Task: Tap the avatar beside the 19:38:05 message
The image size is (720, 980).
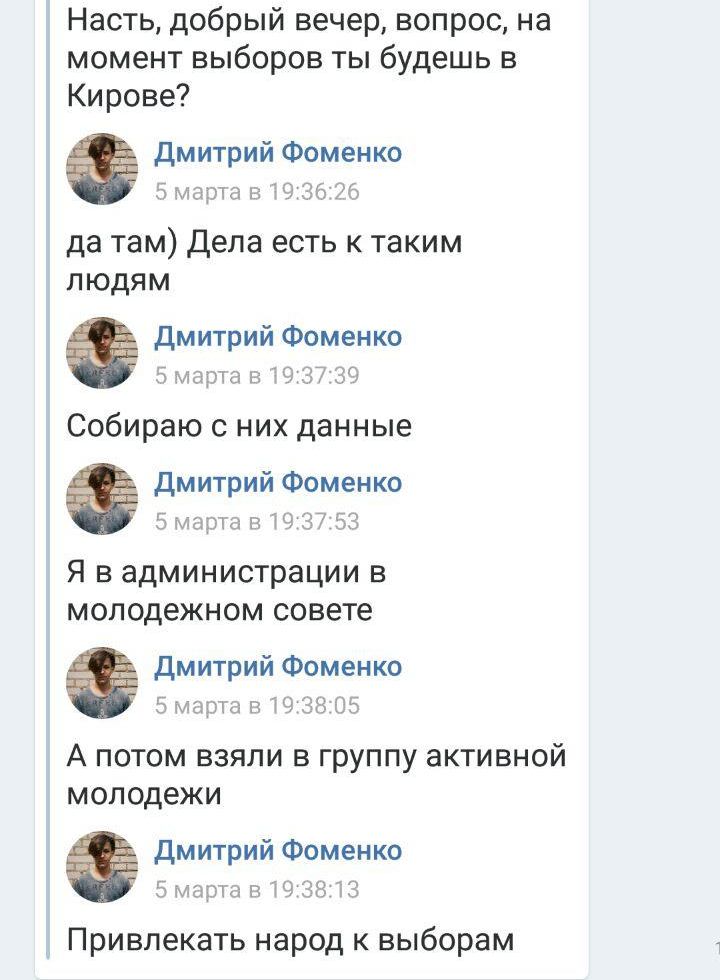Action: 102,683
